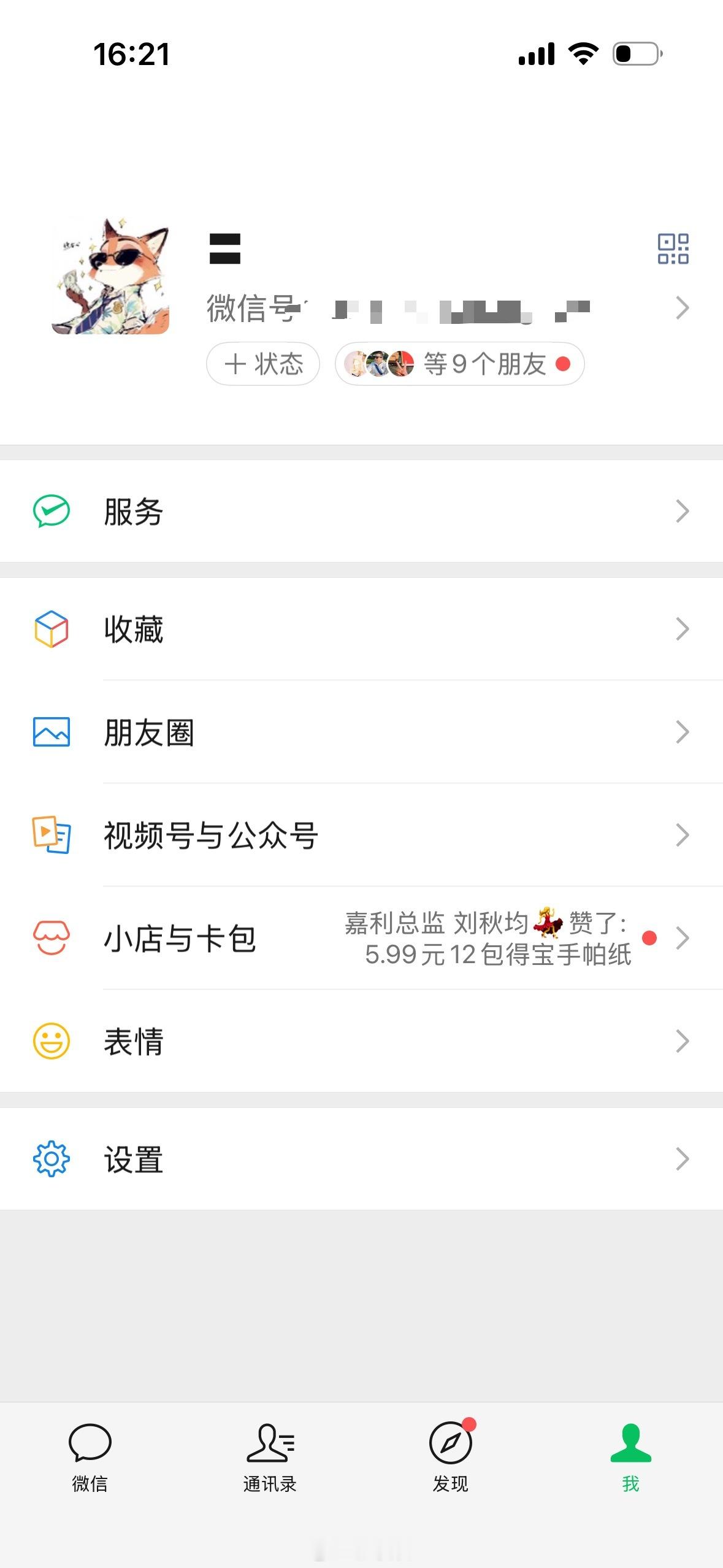Viewport: 723px width, 1568px height.
Task: Open 收藏 (Favorites) colored box icon
Action: tap(52, 627)
